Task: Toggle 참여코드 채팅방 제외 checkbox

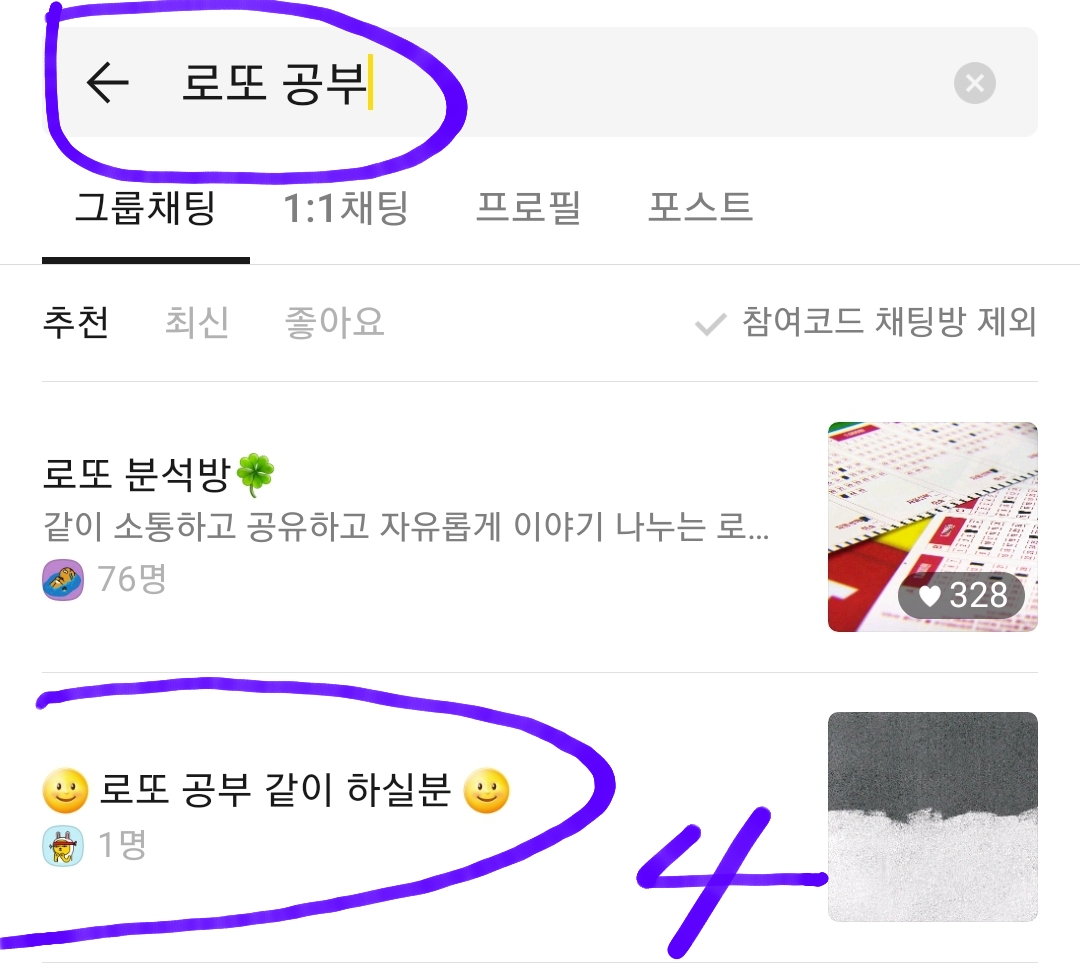Action: [866, 323]
